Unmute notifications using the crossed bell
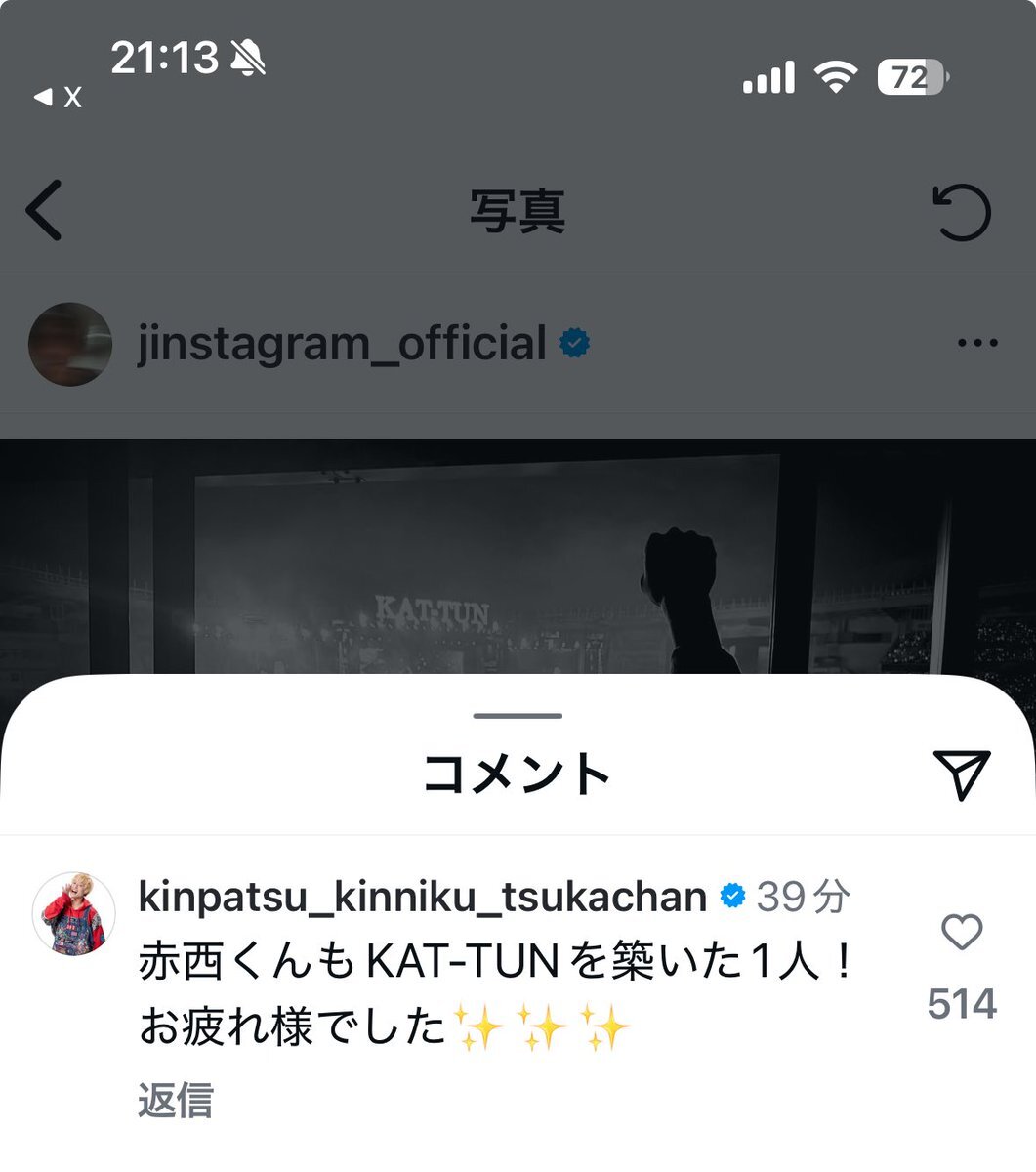The width and height of the screenshot is (1036, 1172). [x=247, y=61]
